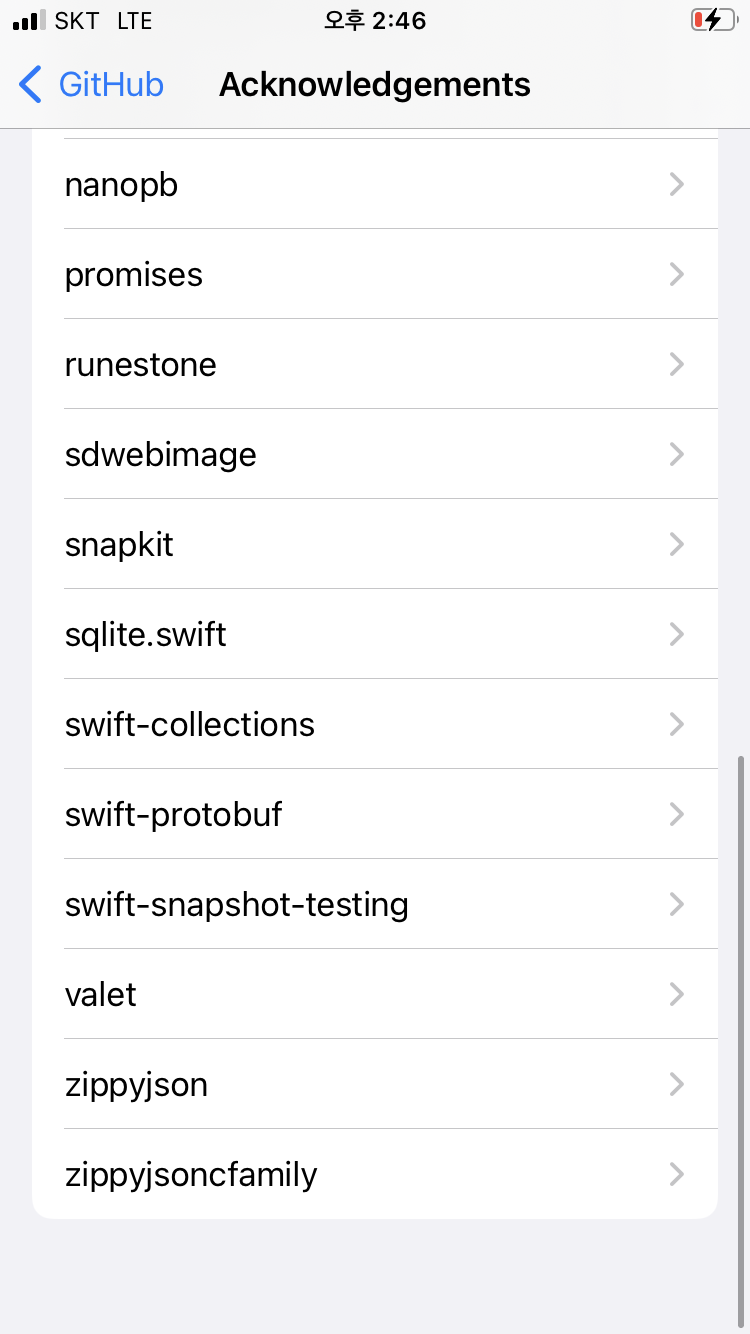Image resolution: width=750 pixels, height=1334 pixels.
Task: Select sdwebimage from the list
Action: click(x=375, y=454)
